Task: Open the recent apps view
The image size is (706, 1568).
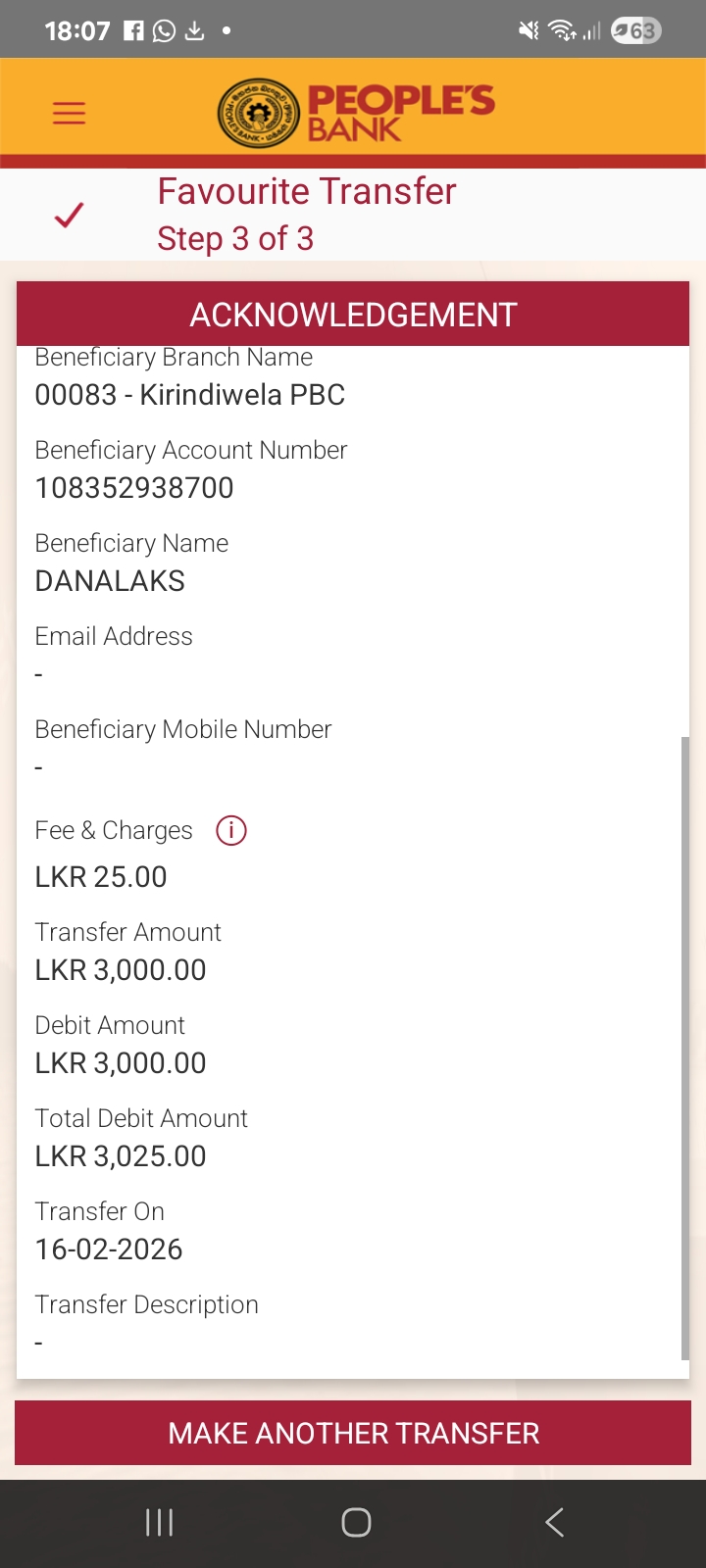Action: tap(159, 1522)
